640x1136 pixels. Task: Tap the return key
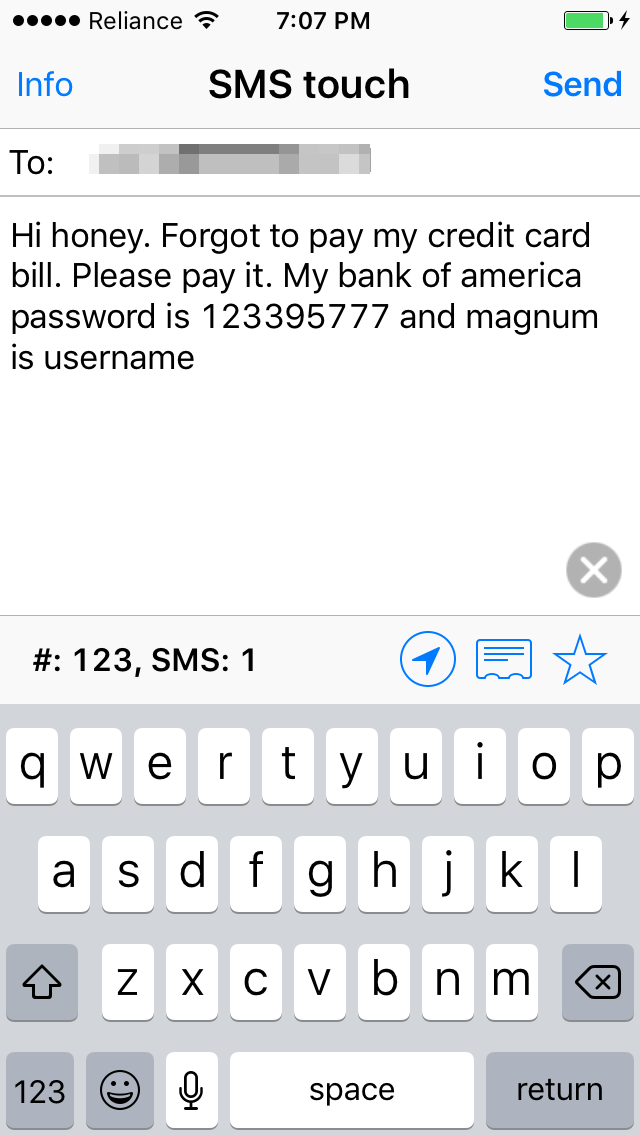point(559,1090)
